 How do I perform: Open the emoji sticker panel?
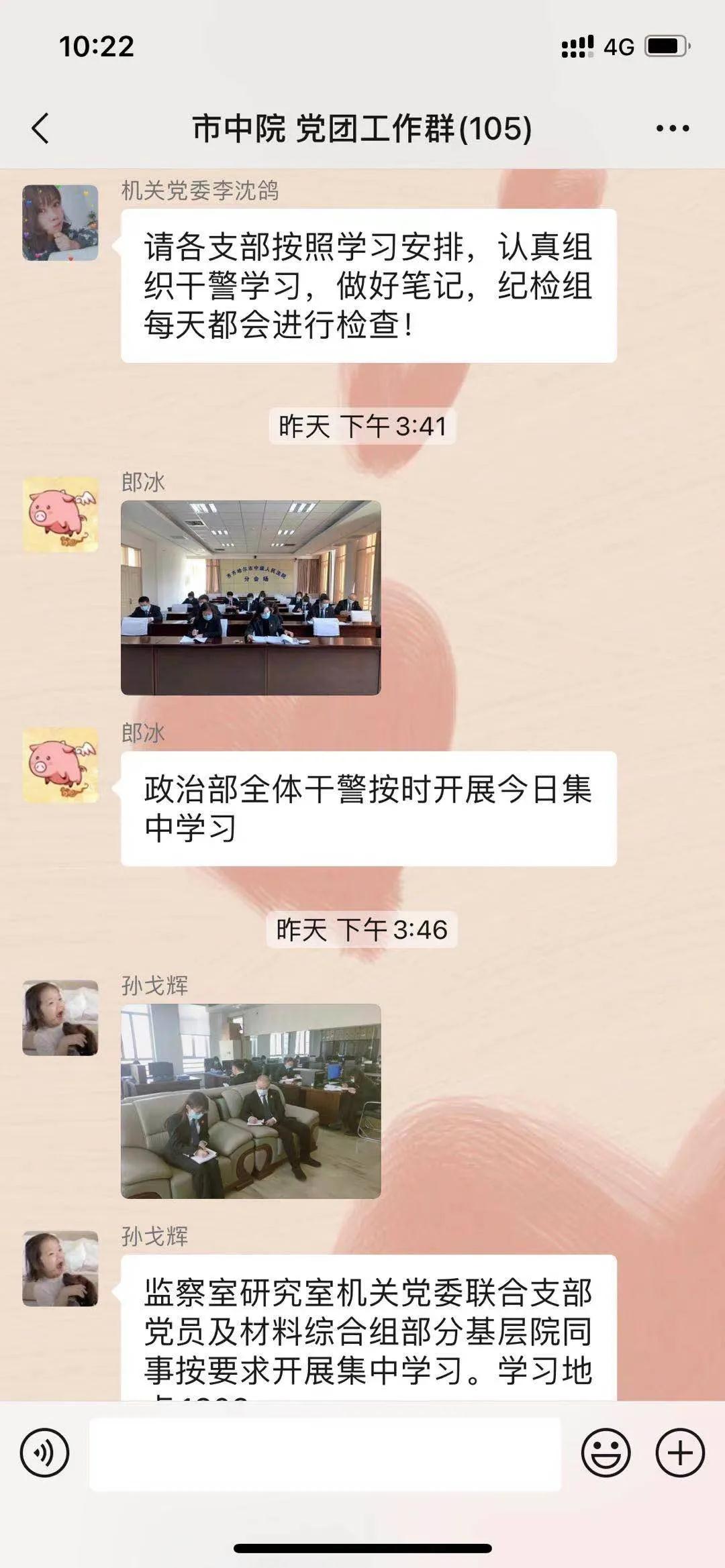(x=606, y=1453)
